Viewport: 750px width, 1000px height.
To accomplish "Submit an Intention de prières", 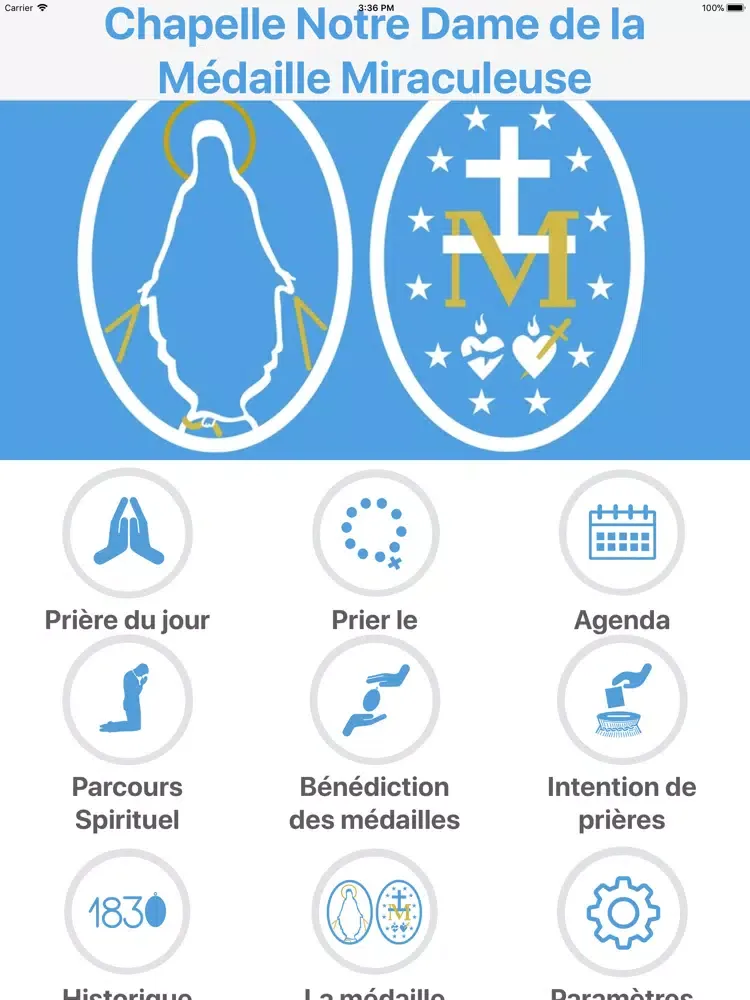I will [621, 699].
